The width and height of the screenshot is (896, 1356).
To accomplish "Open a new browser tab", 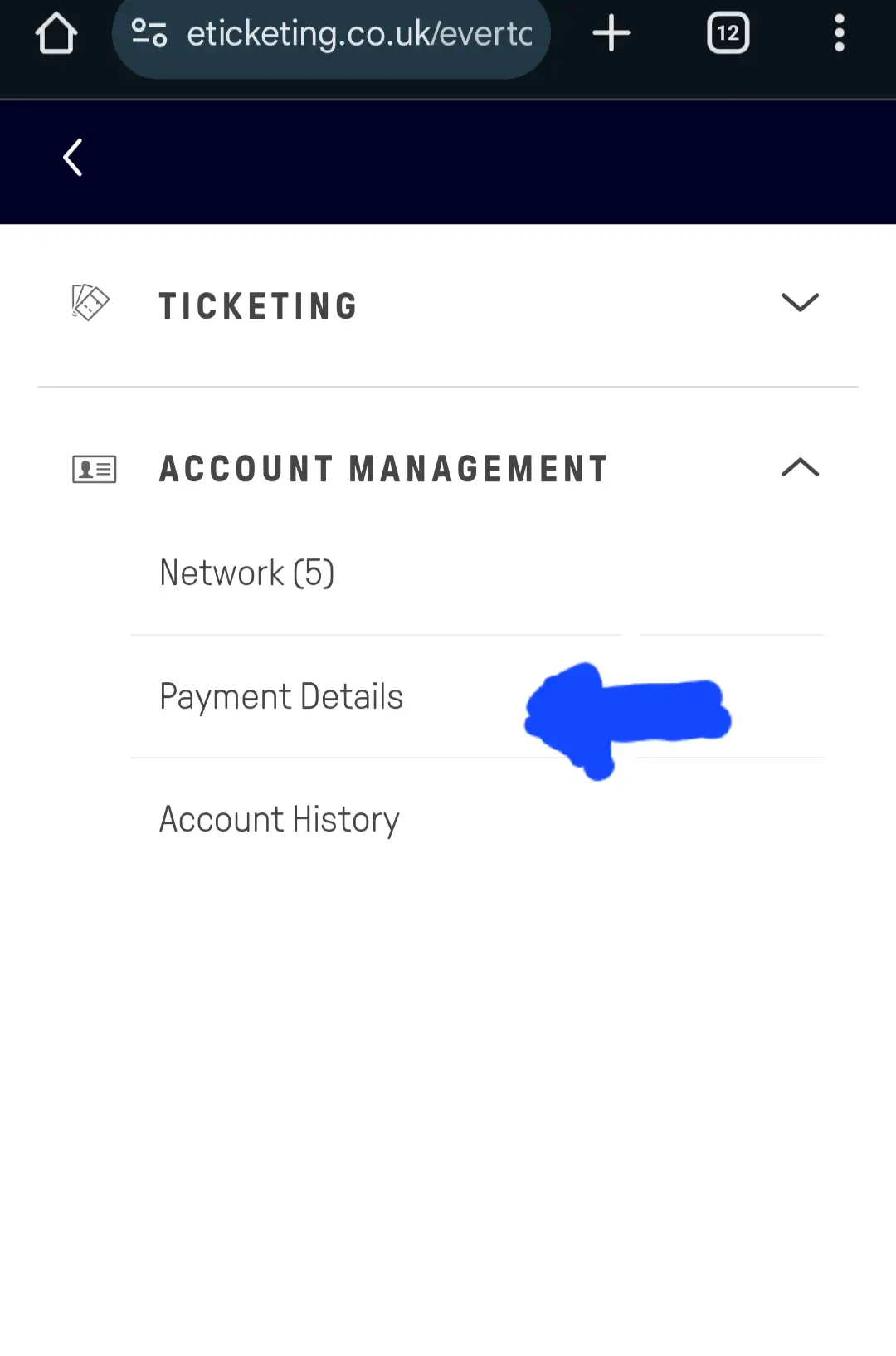I will click(611, 34).
